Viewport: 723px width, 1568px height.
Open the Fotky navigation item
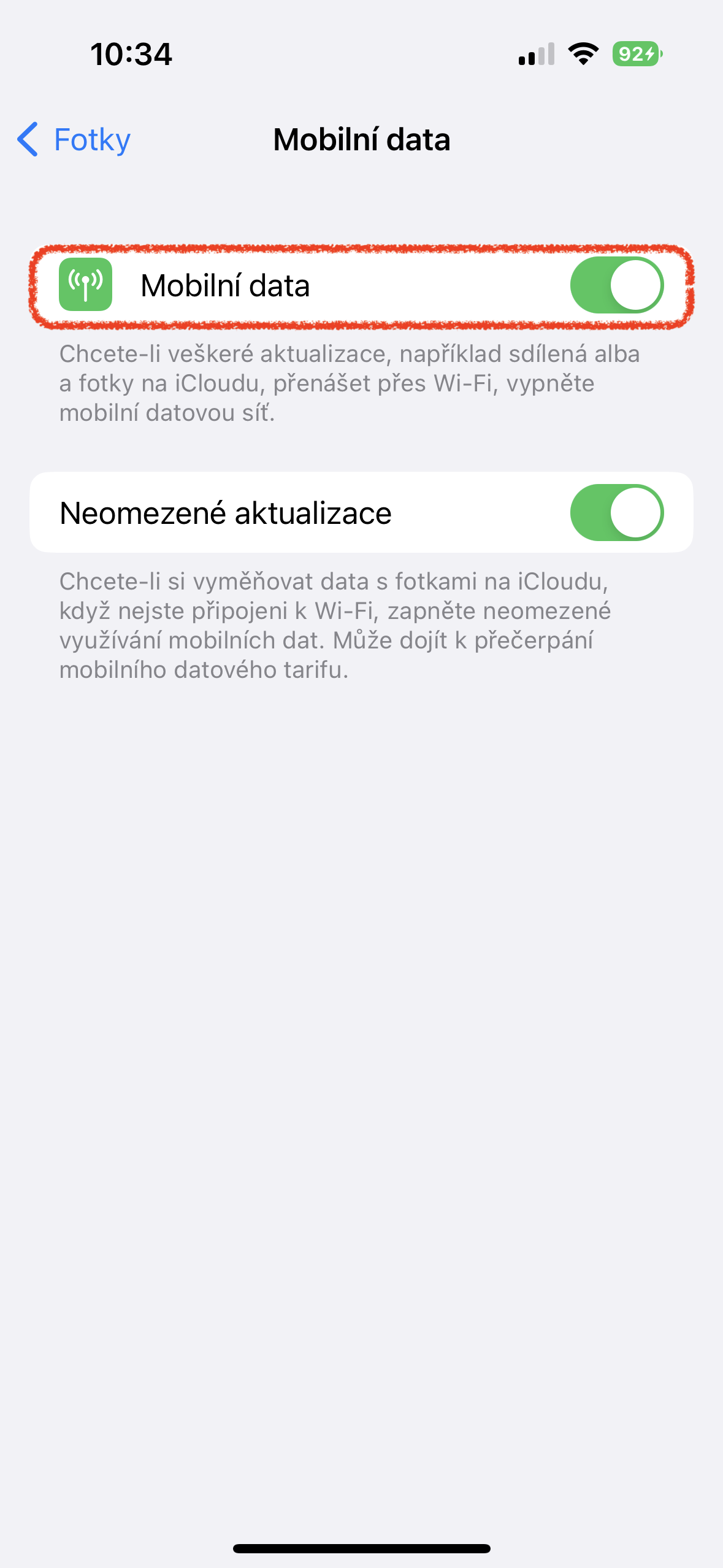pos(91,140)
